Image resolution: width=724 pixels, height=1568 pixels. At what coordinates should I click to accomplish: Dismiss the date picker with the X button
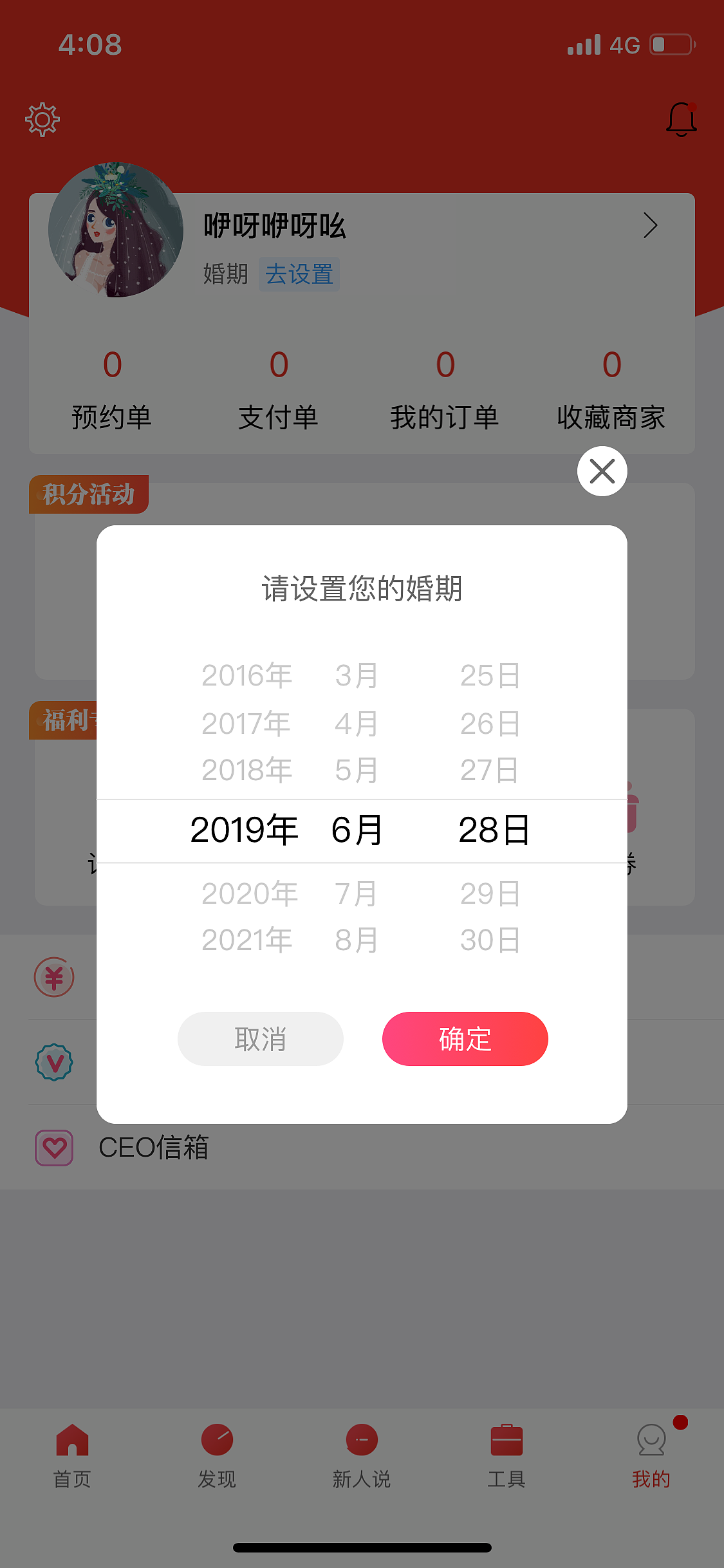[601, 471]
